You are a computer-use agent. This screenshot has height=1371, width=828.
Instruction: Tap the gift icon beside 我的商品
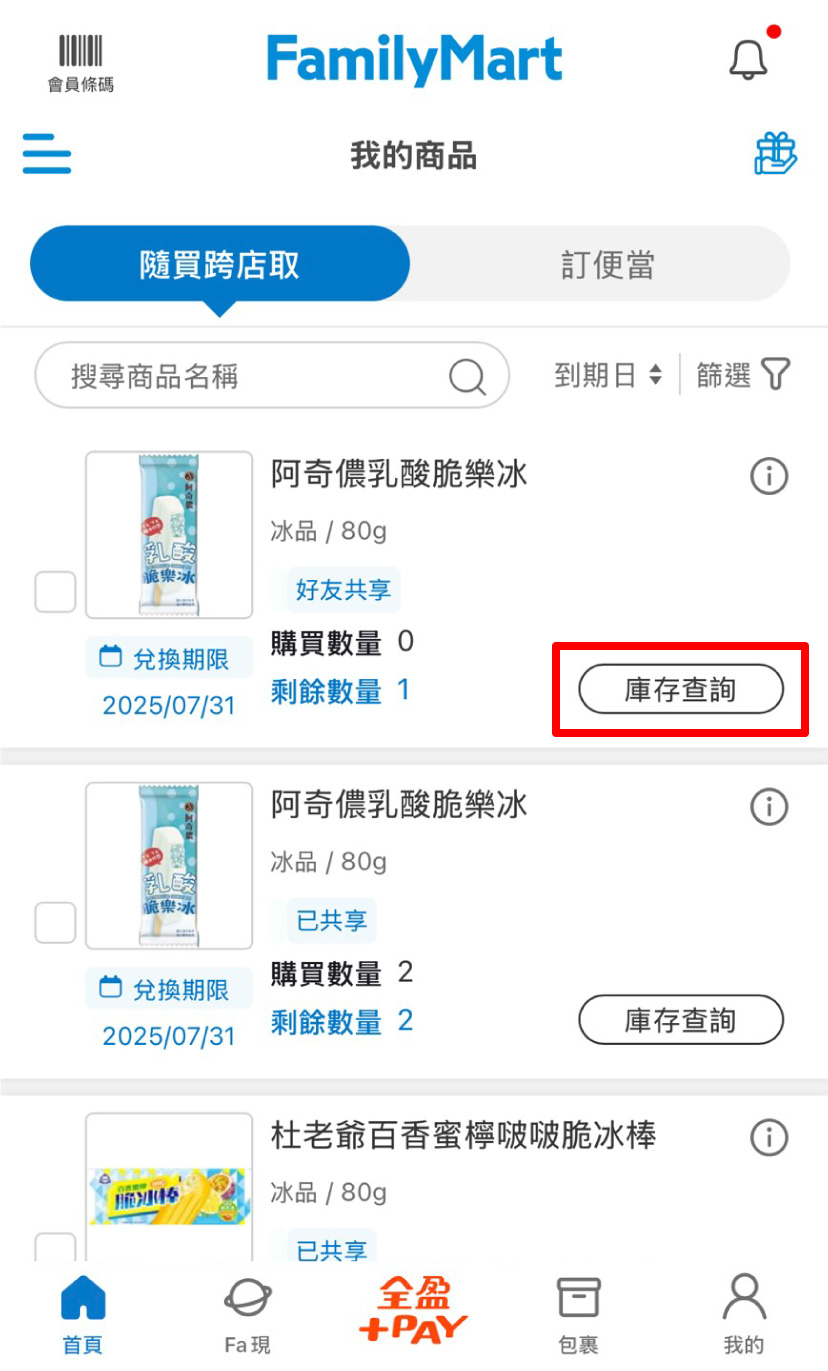point(775,155)
